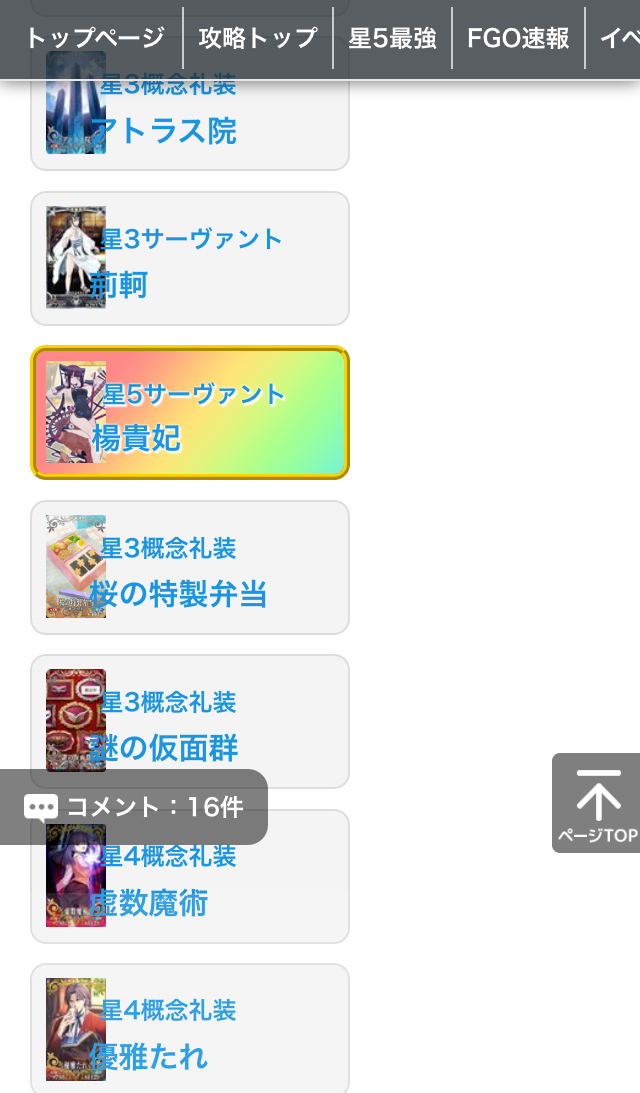Image resolution: width=640 pixels, height=1093 pixels.
Task: Open the トップページ nav item
Action: pos(95,39)
